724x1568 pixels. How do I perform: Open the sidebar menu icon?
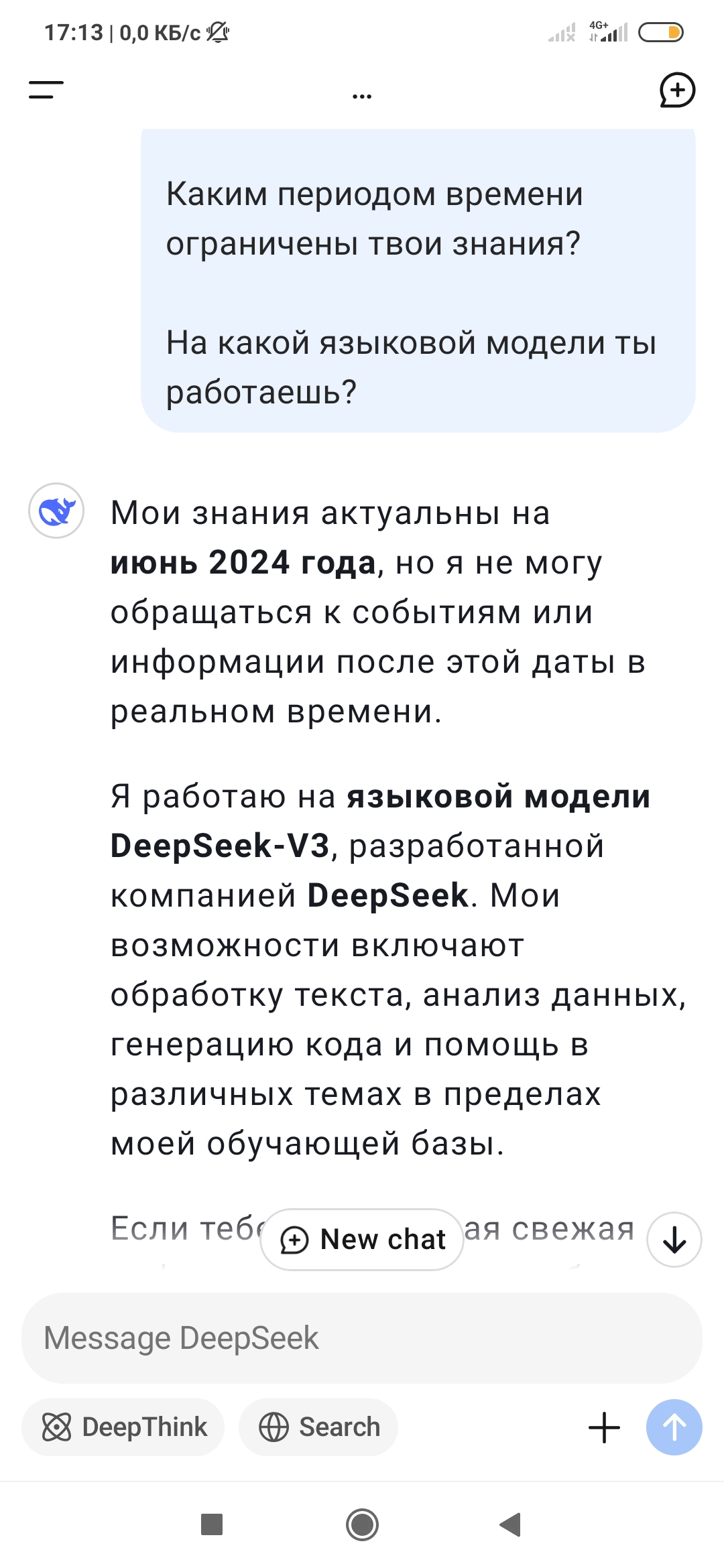(46, 90)
